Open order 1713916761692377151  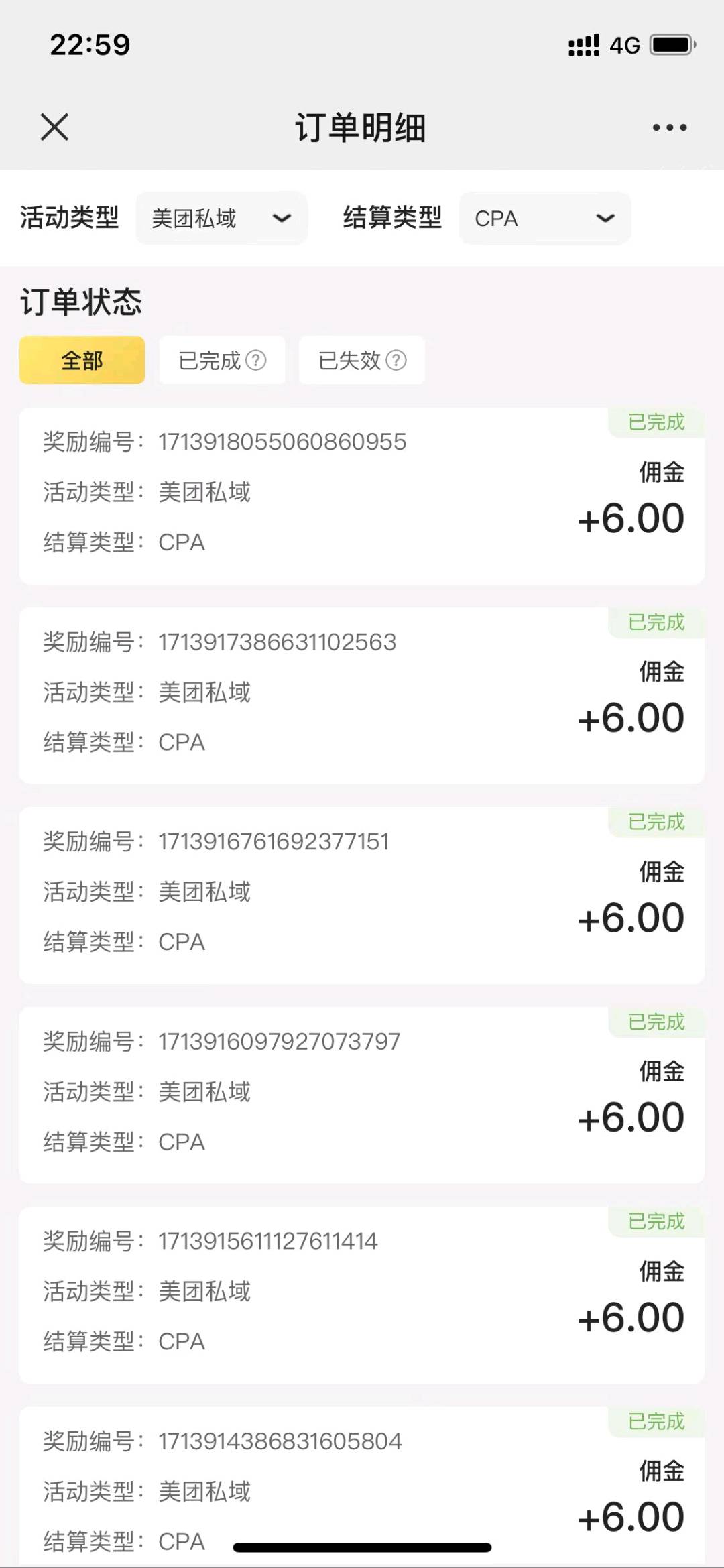[x=362, y=896]
